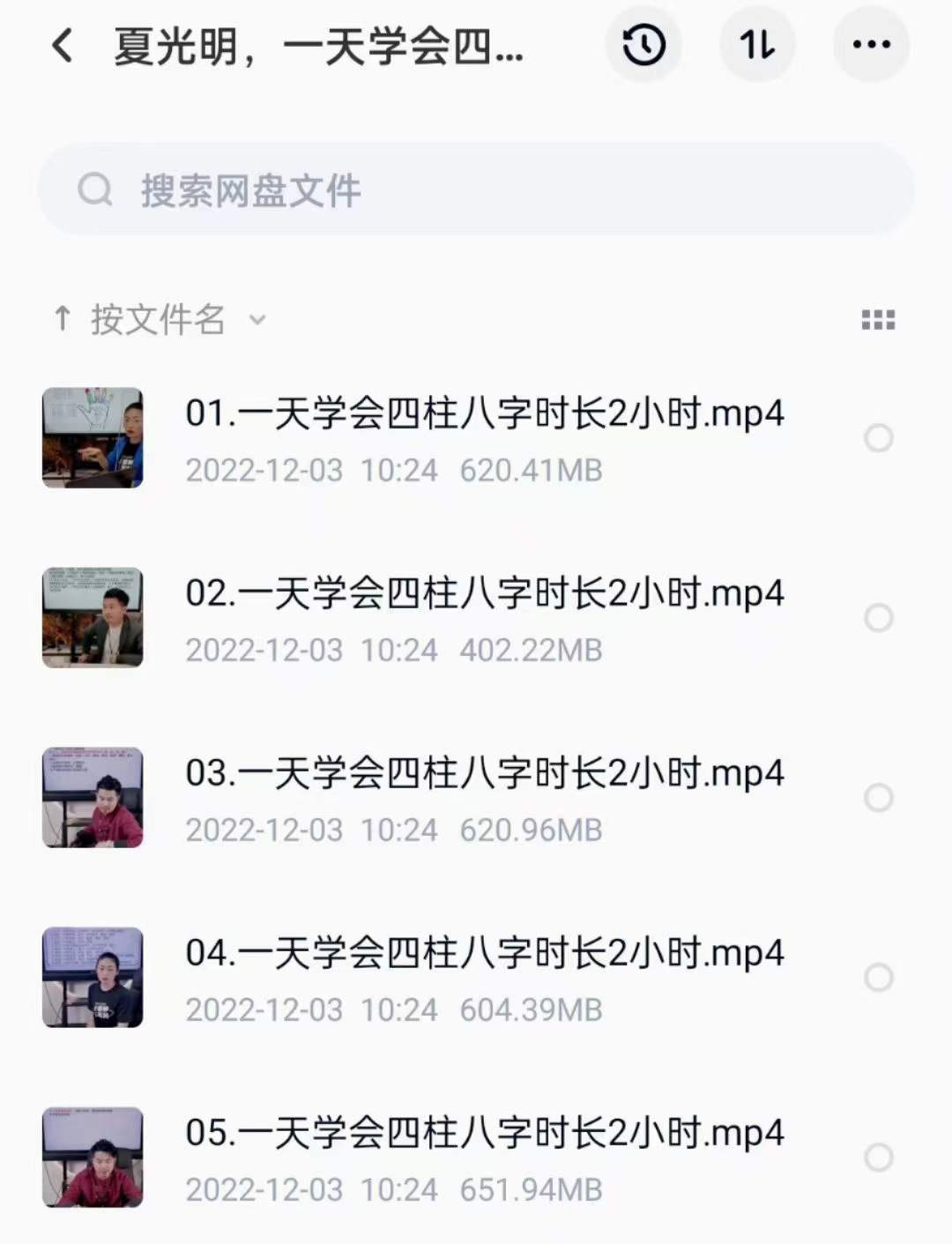Open the more options ellipsis menu
The width and height of the screenshot is (952, 1244).
point(871,45)
